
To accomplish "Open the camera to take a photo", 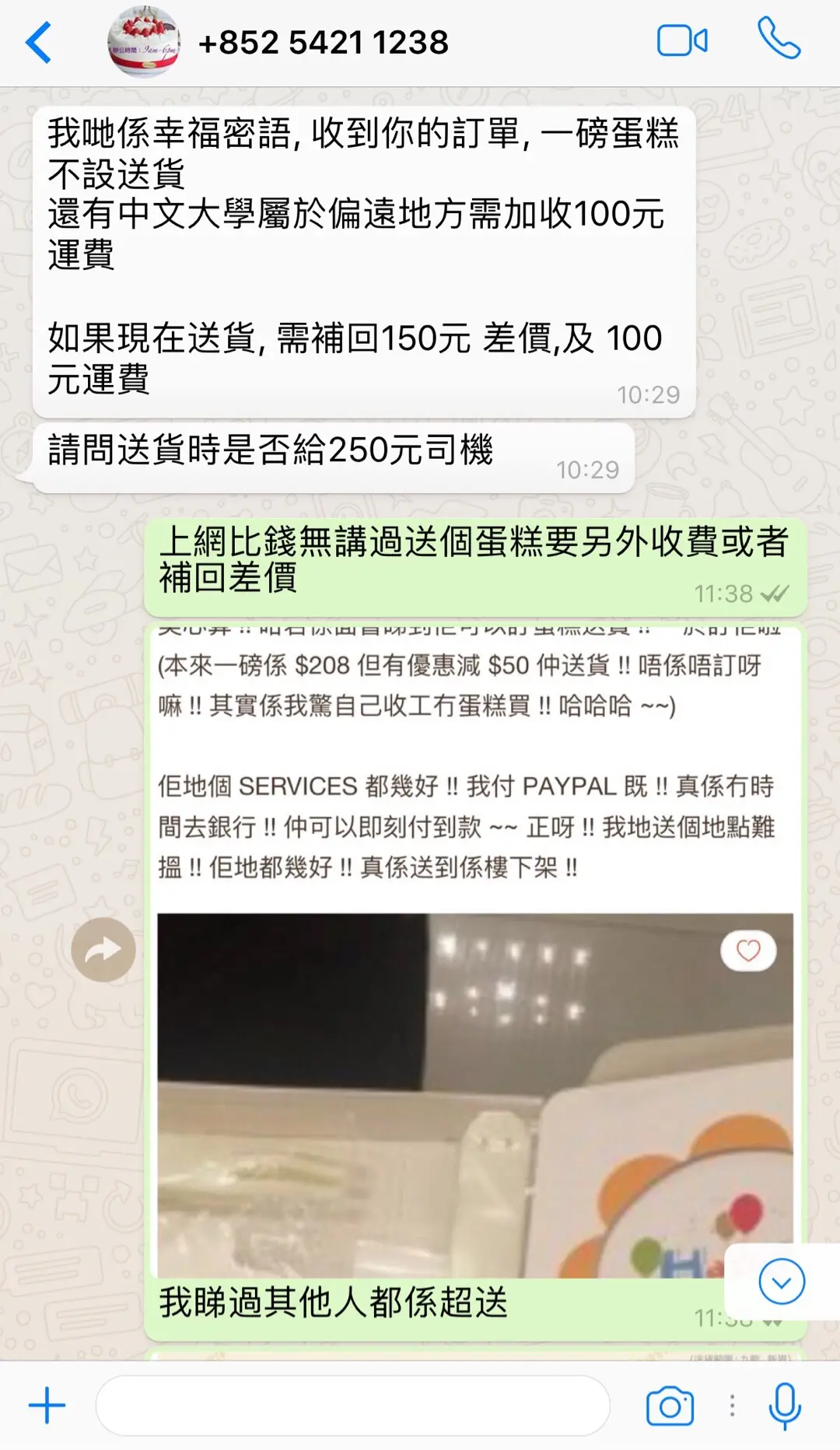I will (x=670, y=1406).
